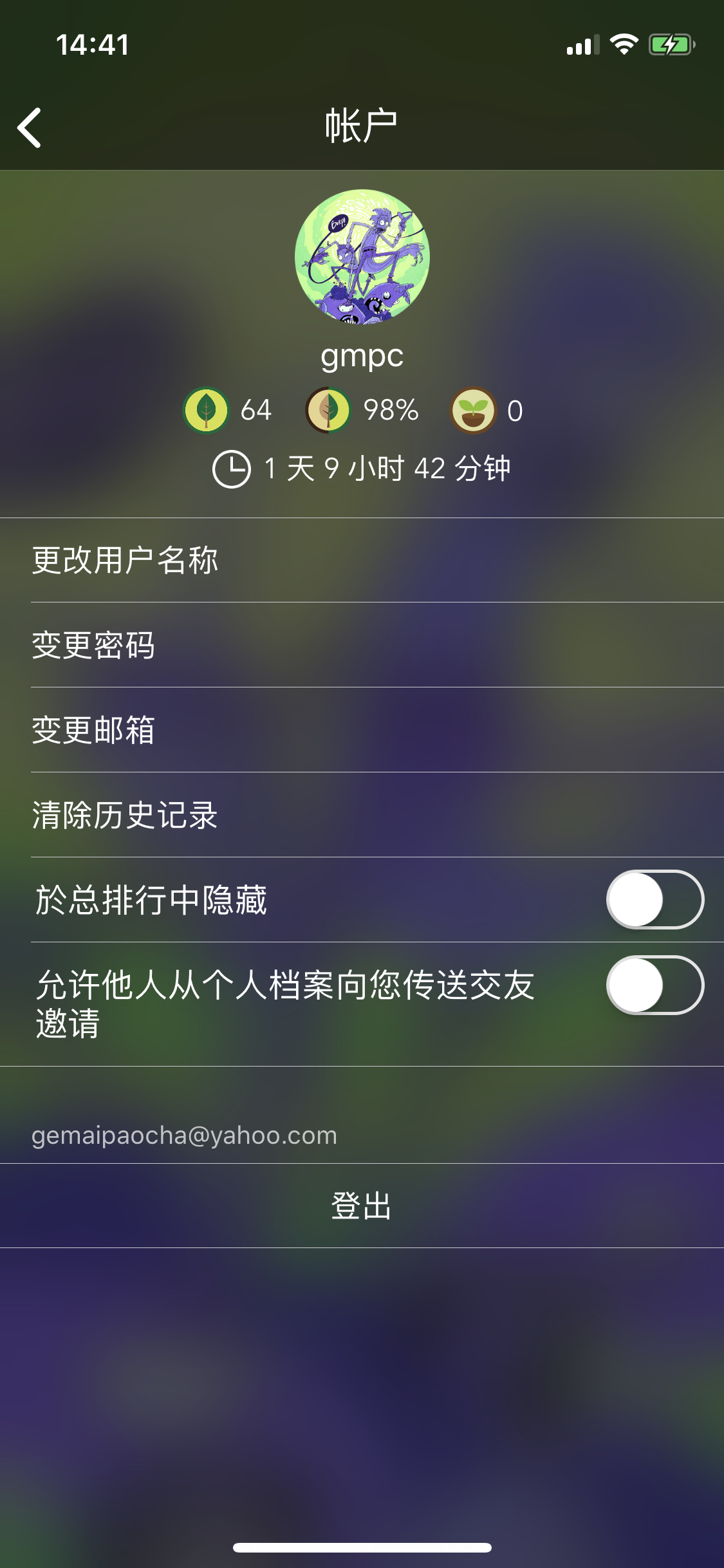Tap the gmpc profile avatar
This screenshot has width=724, height=1568.
[362, 257]
